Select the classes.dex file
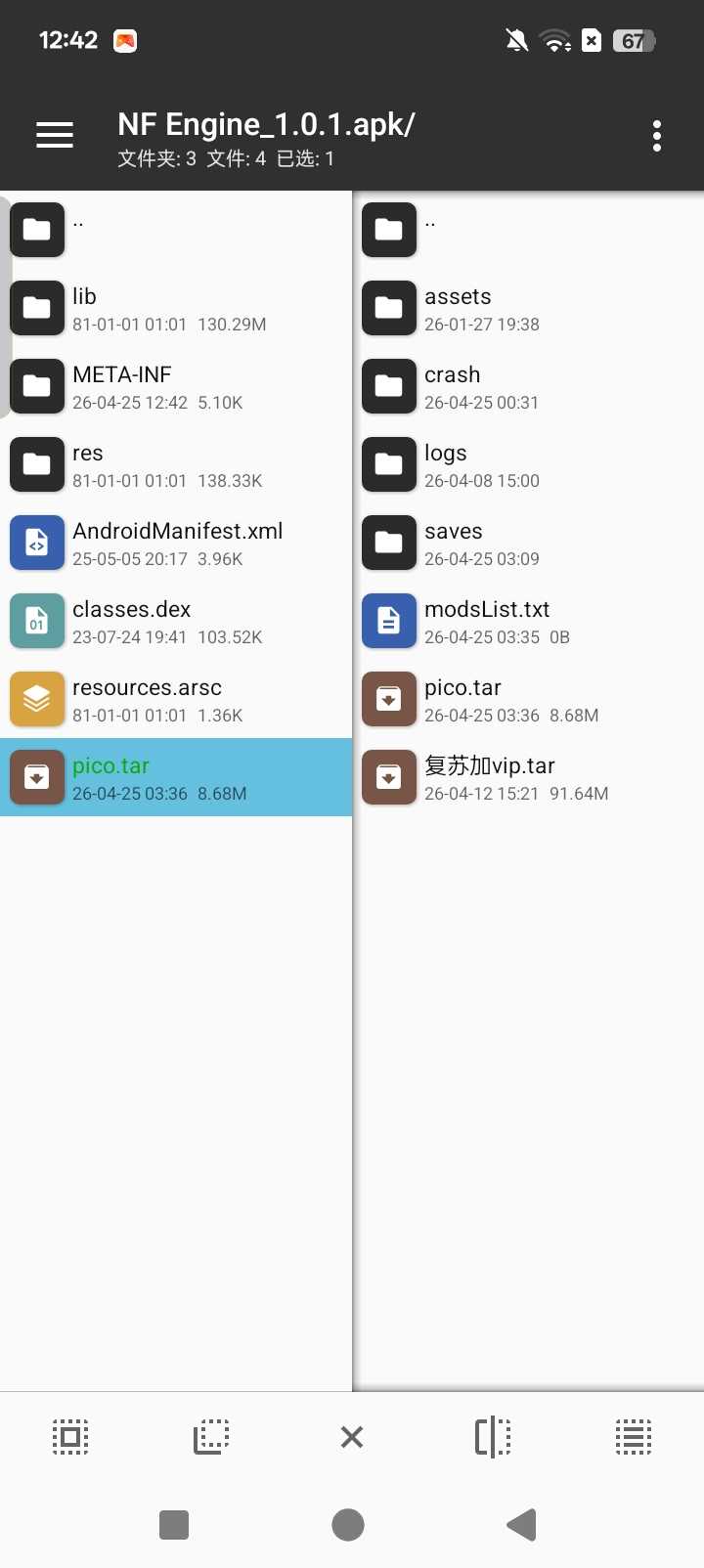The width and height of the screenshot is (704, 1568). pos(176,621)
